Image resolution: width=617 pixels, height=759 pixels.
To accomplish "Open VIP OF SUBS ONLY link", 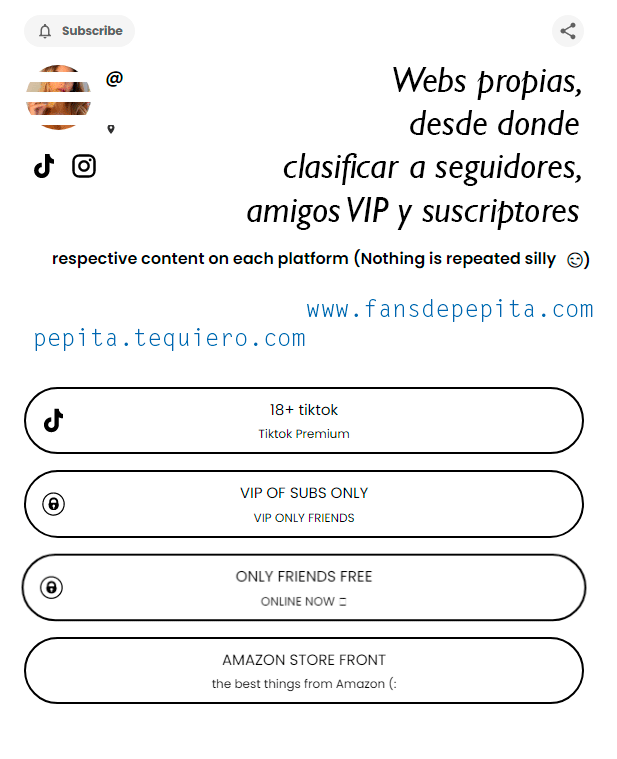I will coord(303,504).
